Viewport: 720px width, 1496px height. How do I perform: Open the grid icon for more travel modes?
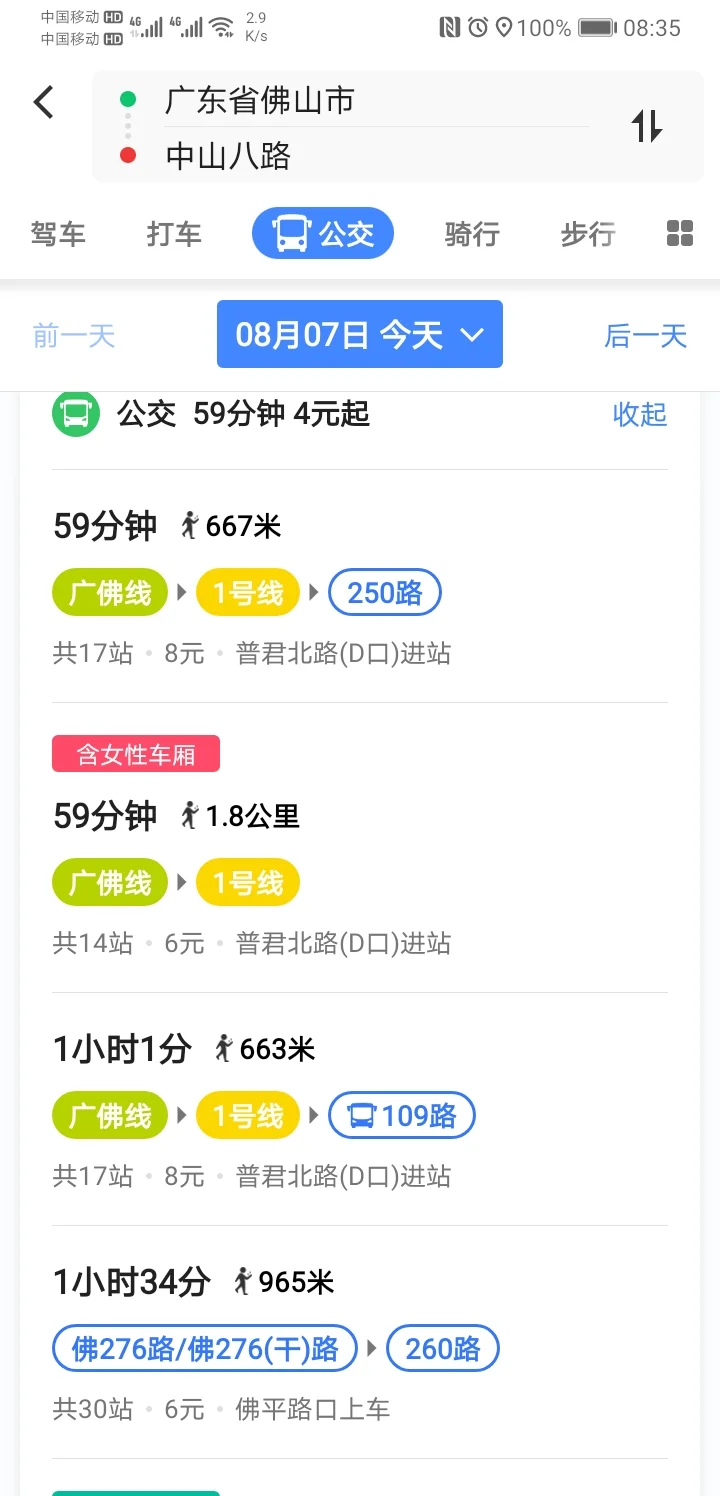click(x=679, y=232)
